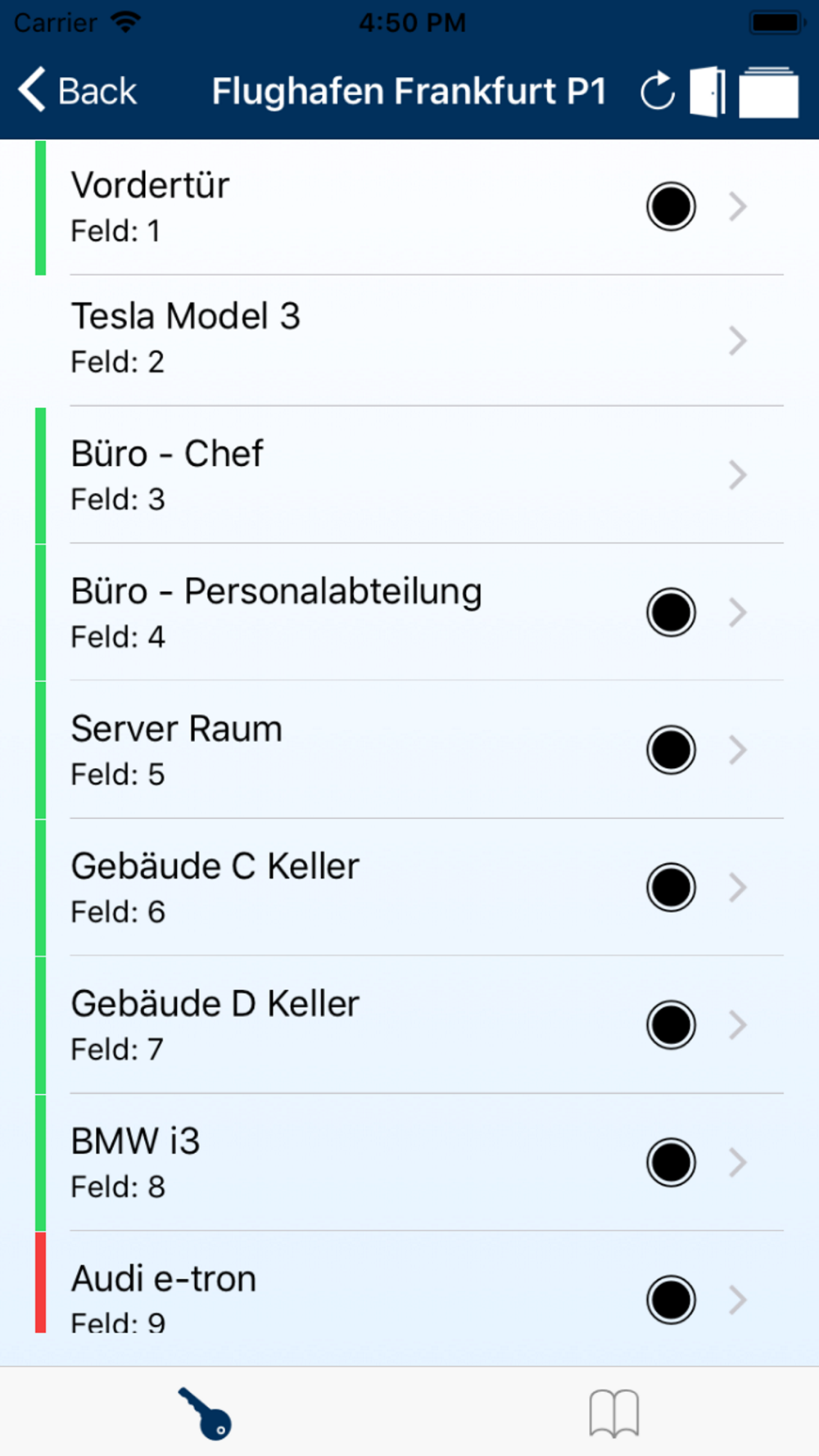
Task: Switch to the key tab
Action: click(205, 1413)
